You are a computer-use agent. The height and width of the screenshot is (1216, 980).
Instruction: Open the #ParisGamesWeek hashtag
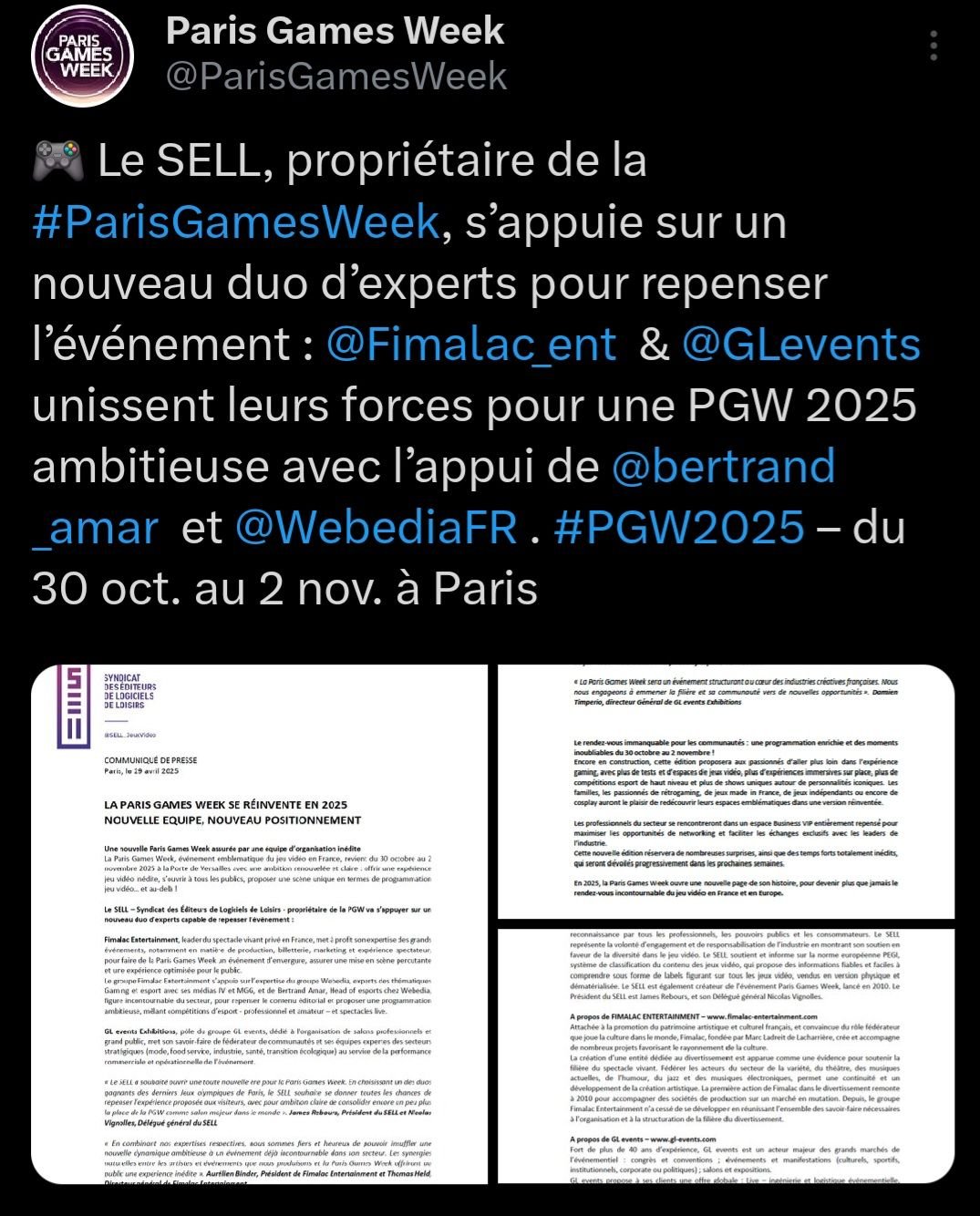pos(236,223)
